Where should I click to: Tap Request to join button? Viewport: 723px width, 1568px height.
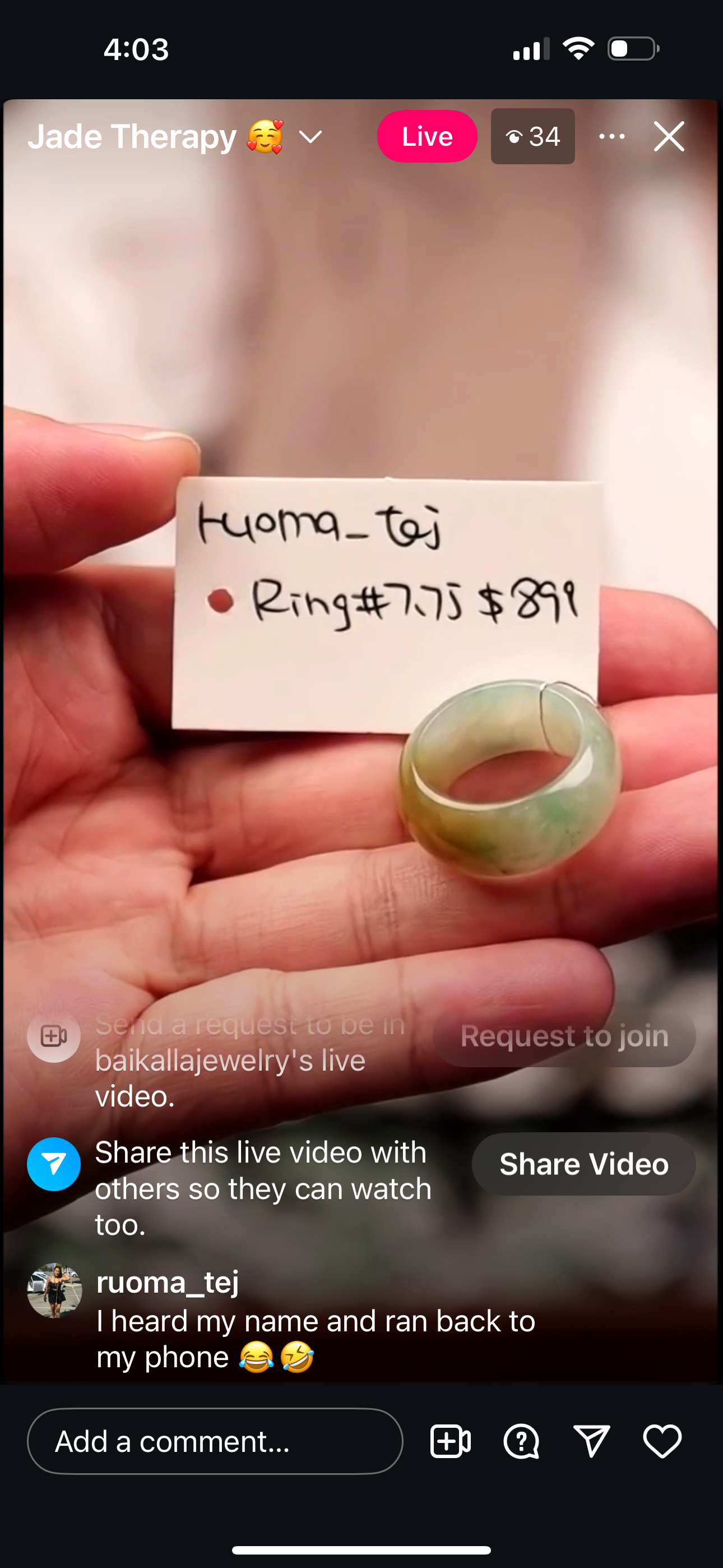(x=564, y=1036)
